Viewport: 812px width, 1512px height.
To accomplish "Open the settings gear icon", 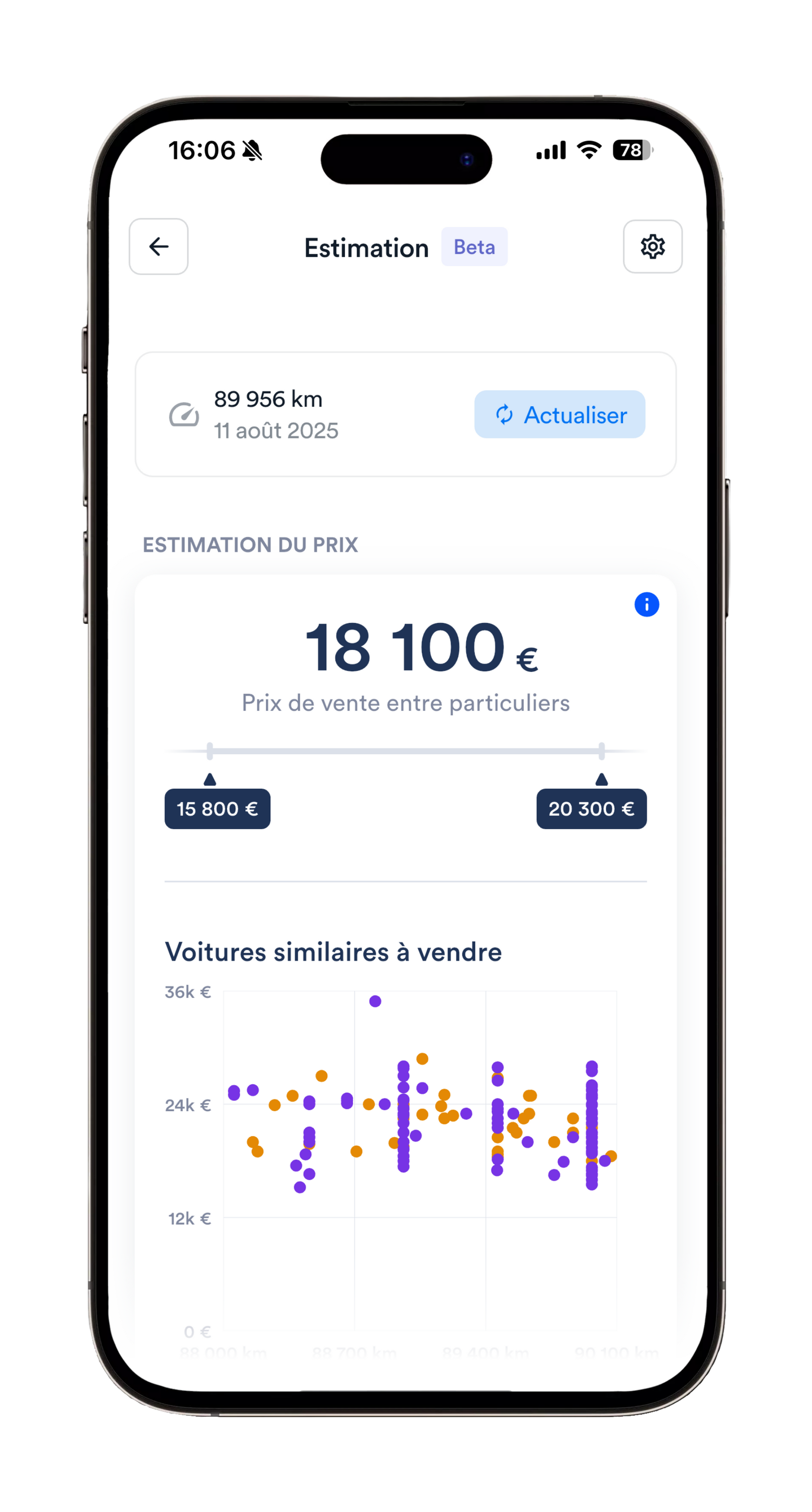I will click(652, 246).
